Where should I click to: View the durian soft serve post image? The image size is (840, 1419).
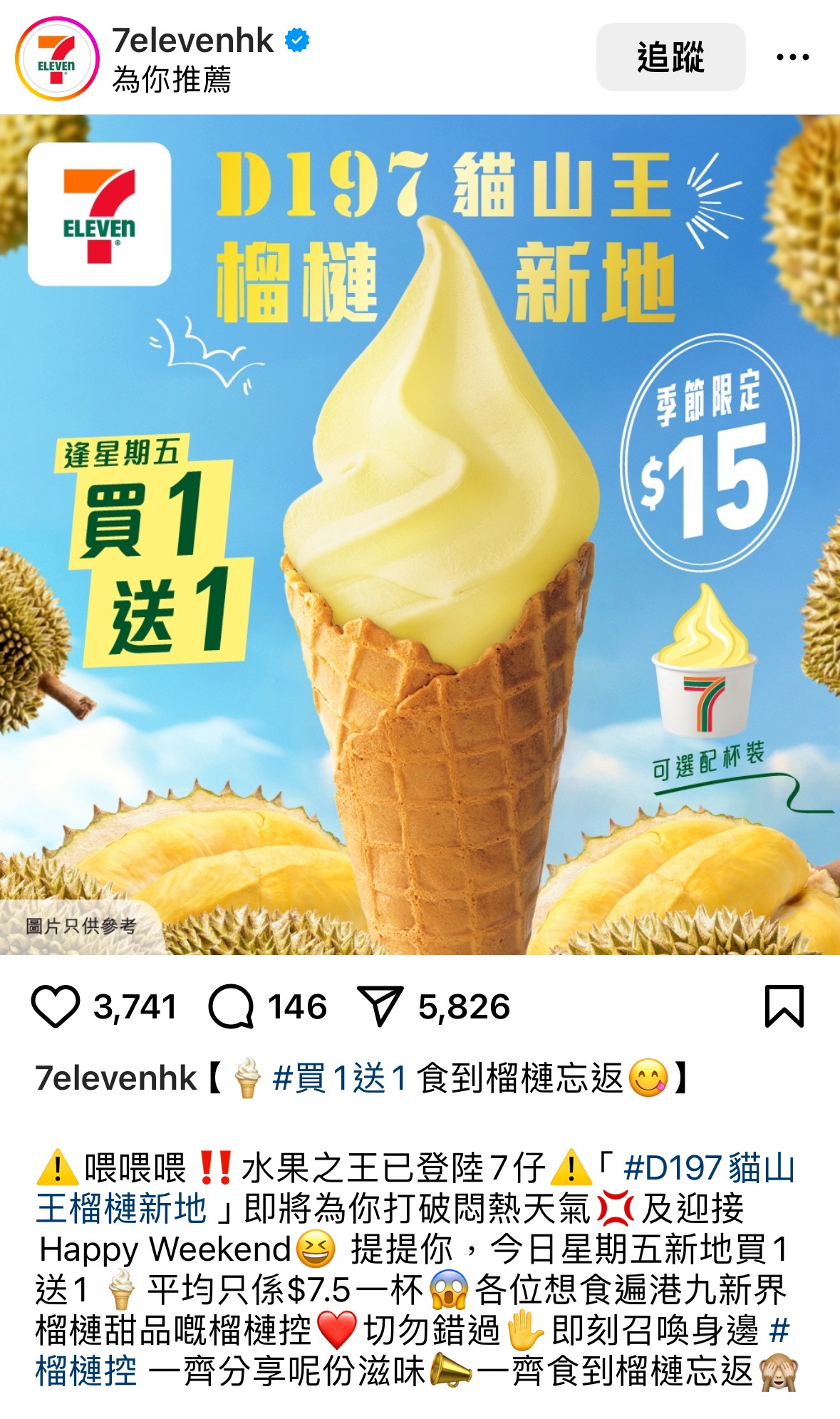tap(420, 535)
